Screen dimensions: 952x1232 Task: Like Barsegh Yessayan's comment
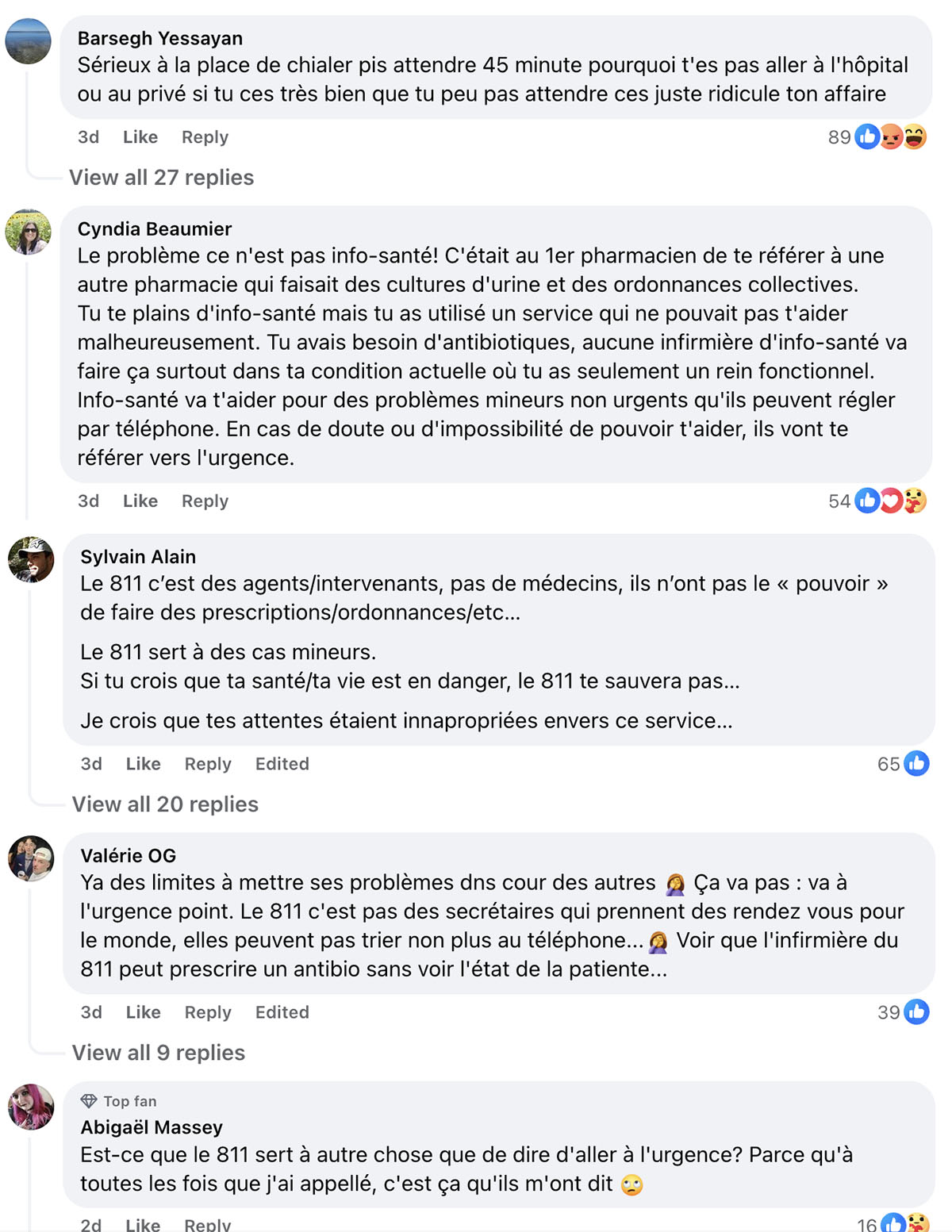(x=140, y=137)
